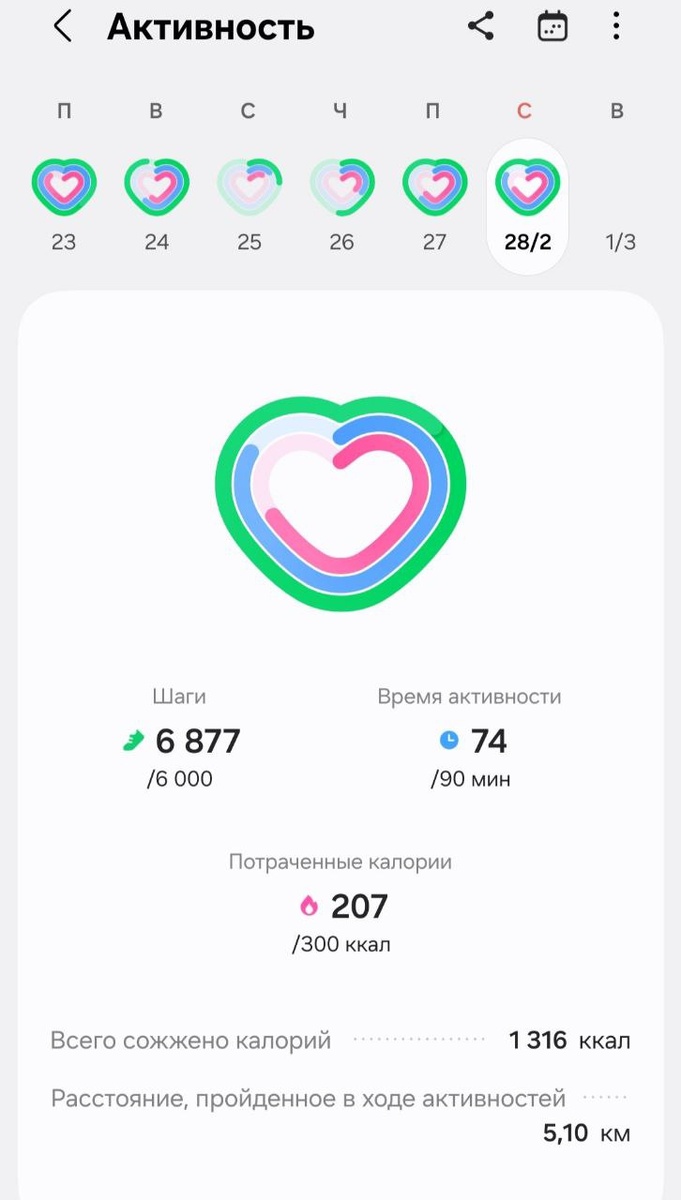Screen dimensions: 681x1200
Task: Open the Время активности details
Action: 470,741
